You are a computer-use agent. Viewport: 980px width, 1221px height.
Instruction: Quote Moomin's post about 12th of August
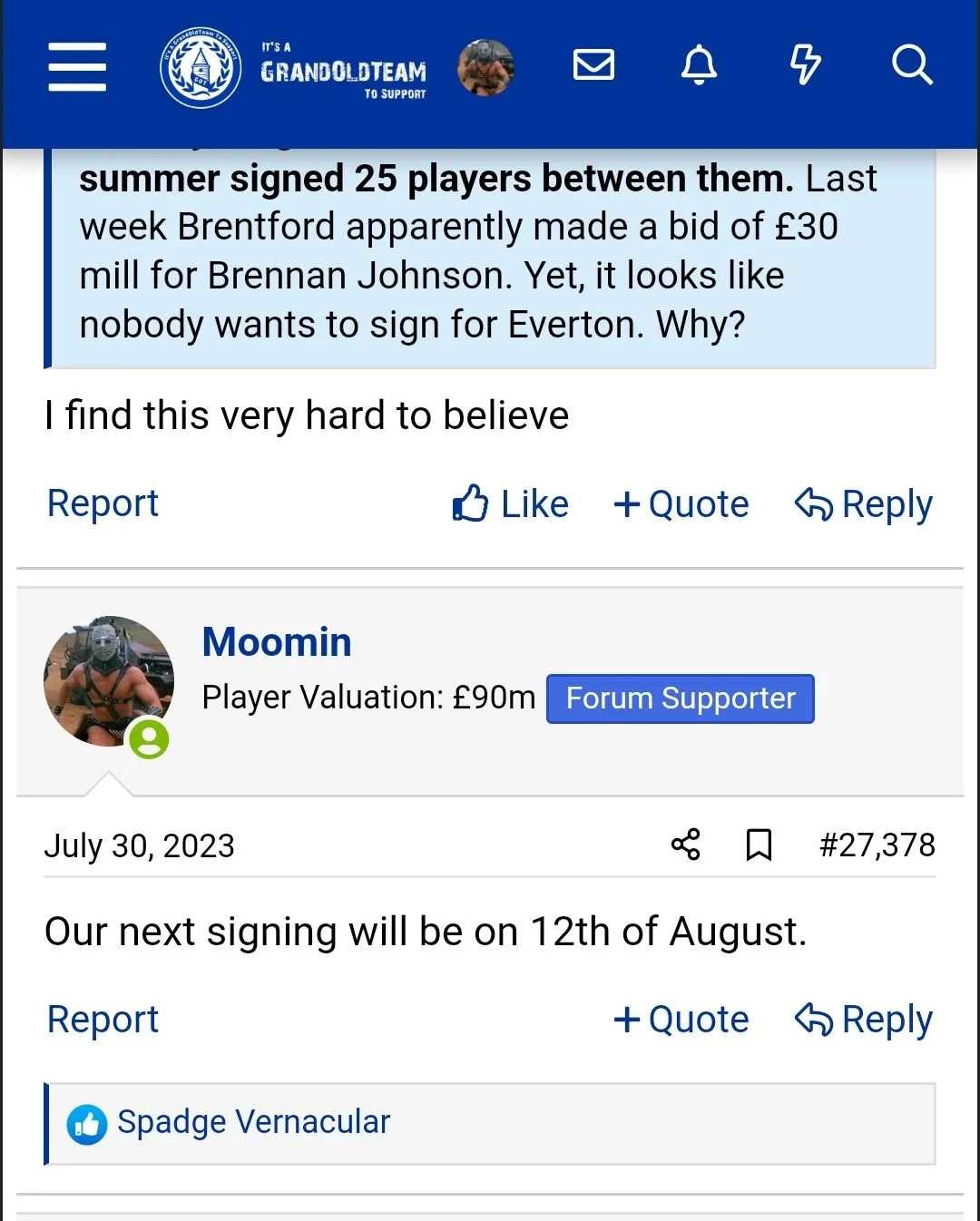click(x=681, y=1020)
